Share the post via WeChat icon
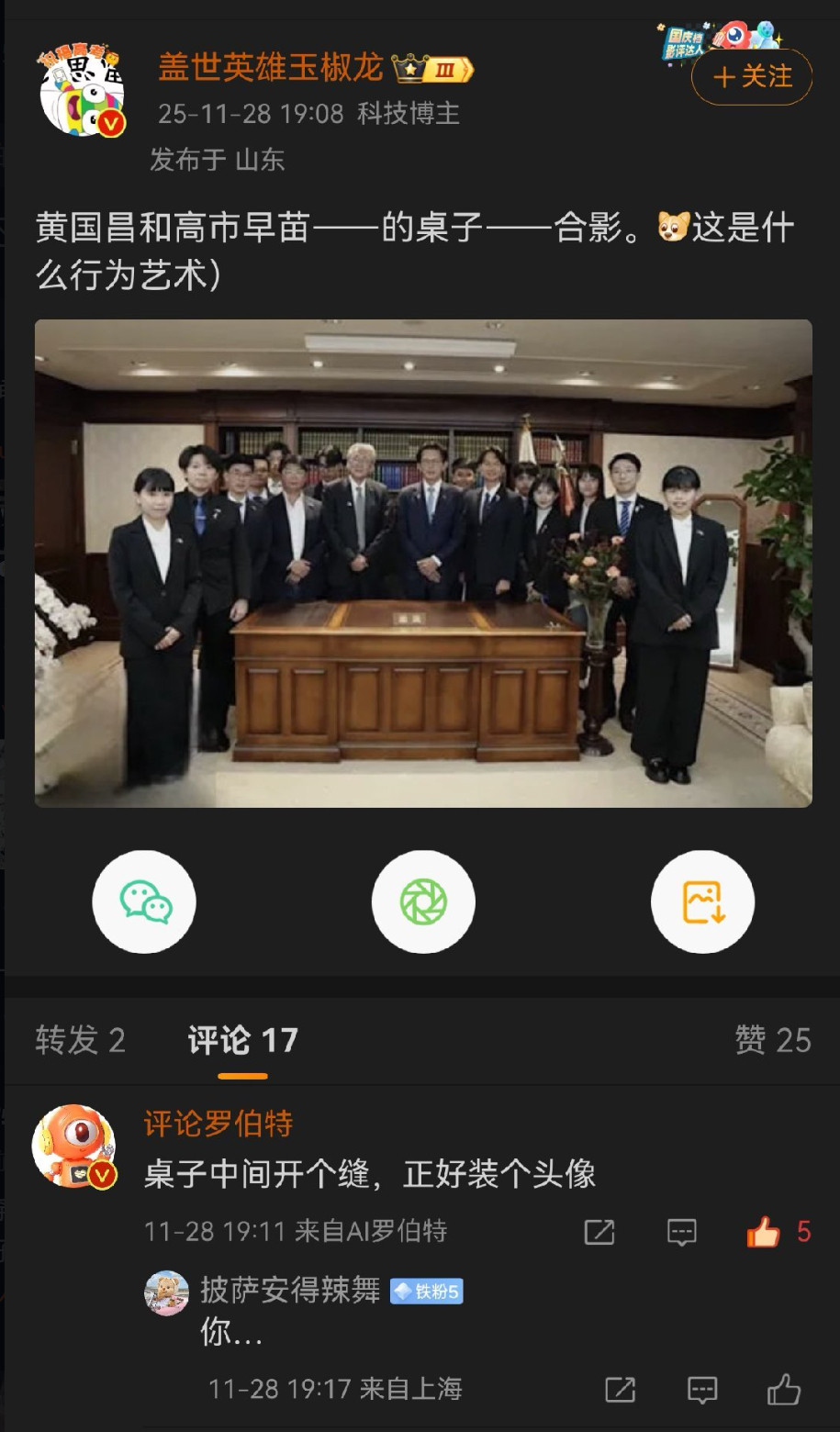 click(x=144, y=901)
